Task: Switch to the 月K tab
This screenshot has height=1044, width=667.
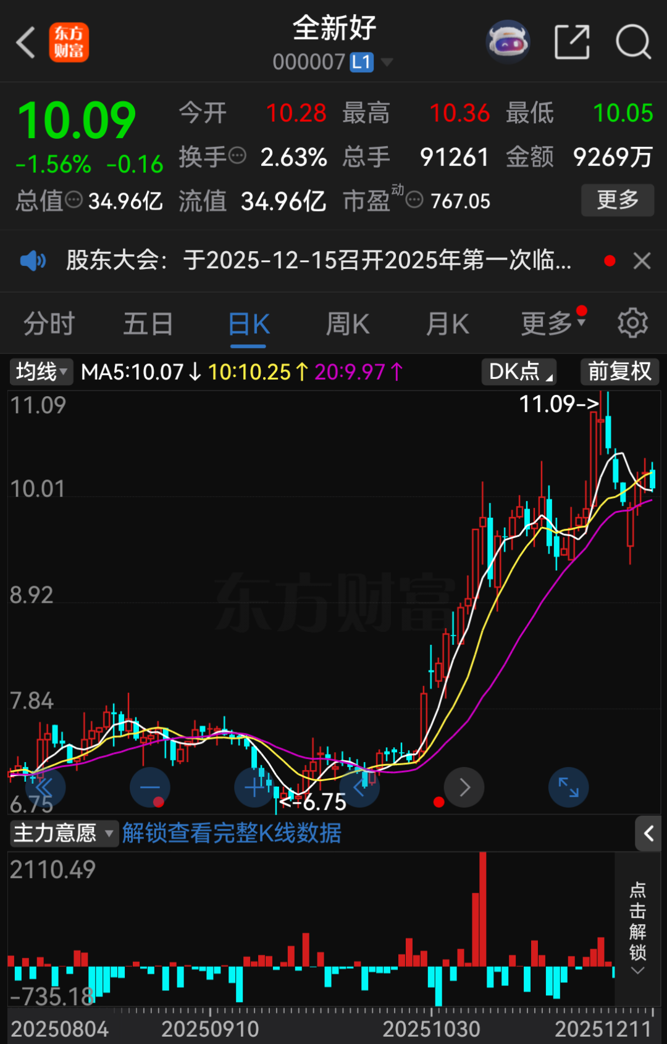Action: [x=447, y=324]
